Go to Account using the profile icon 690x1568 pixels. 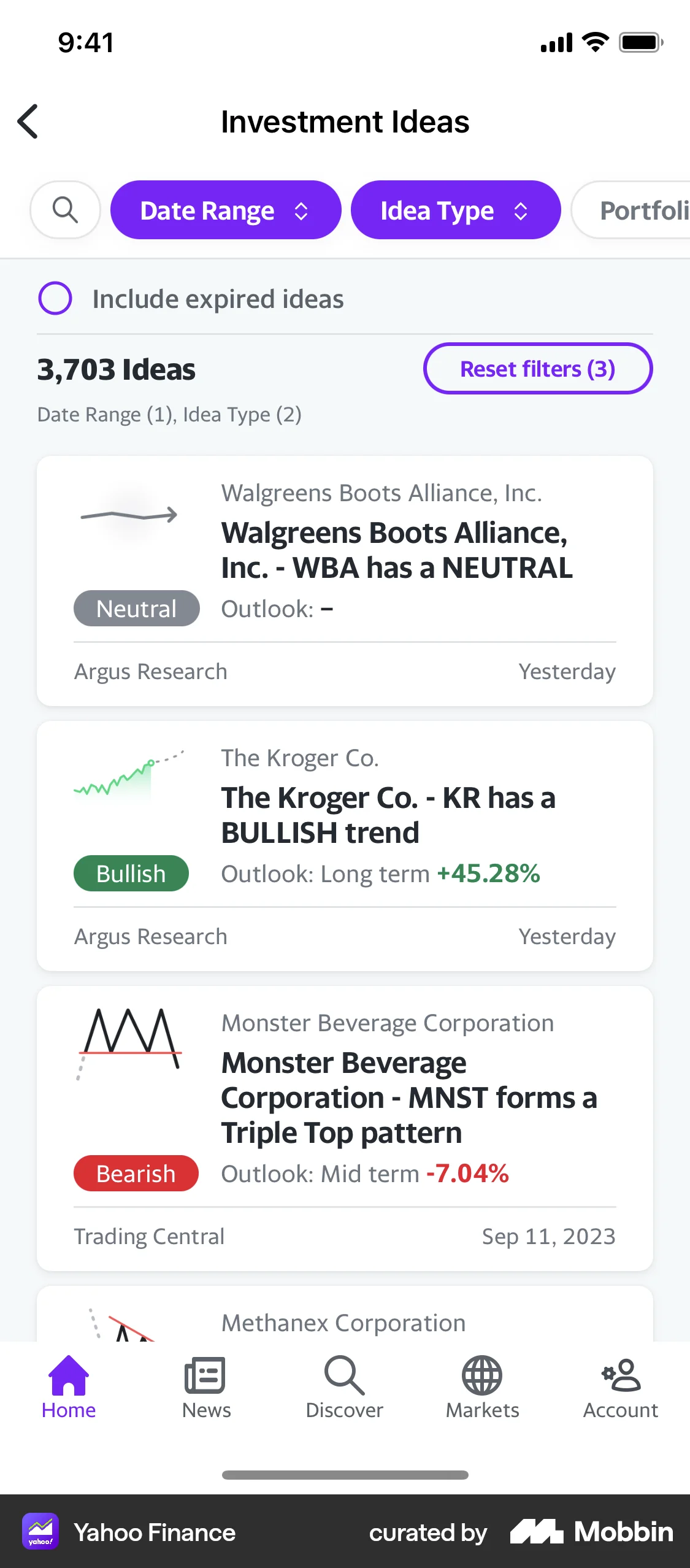pos(619,1375)
